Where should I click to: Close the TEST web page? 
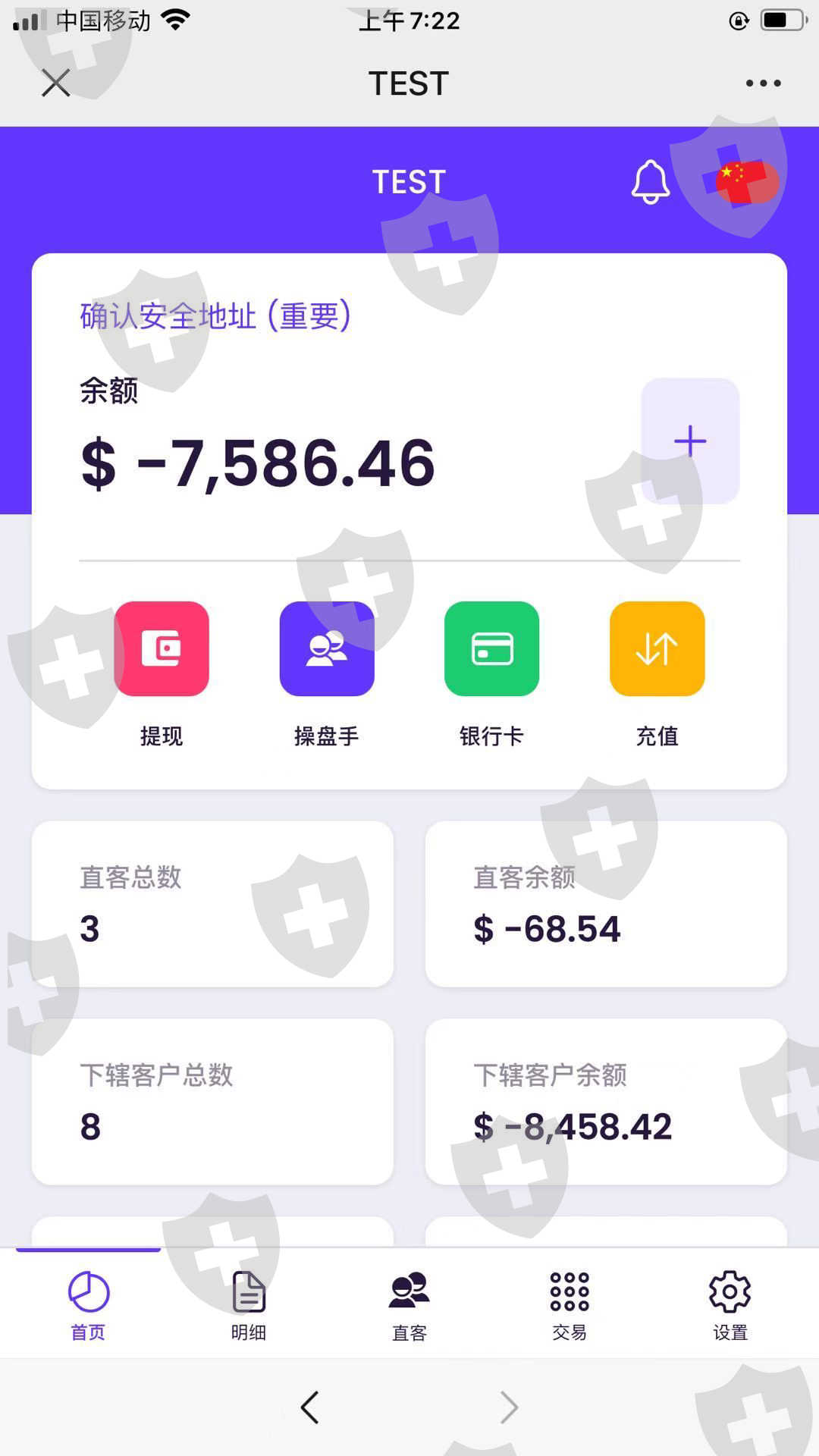point(56,83)
